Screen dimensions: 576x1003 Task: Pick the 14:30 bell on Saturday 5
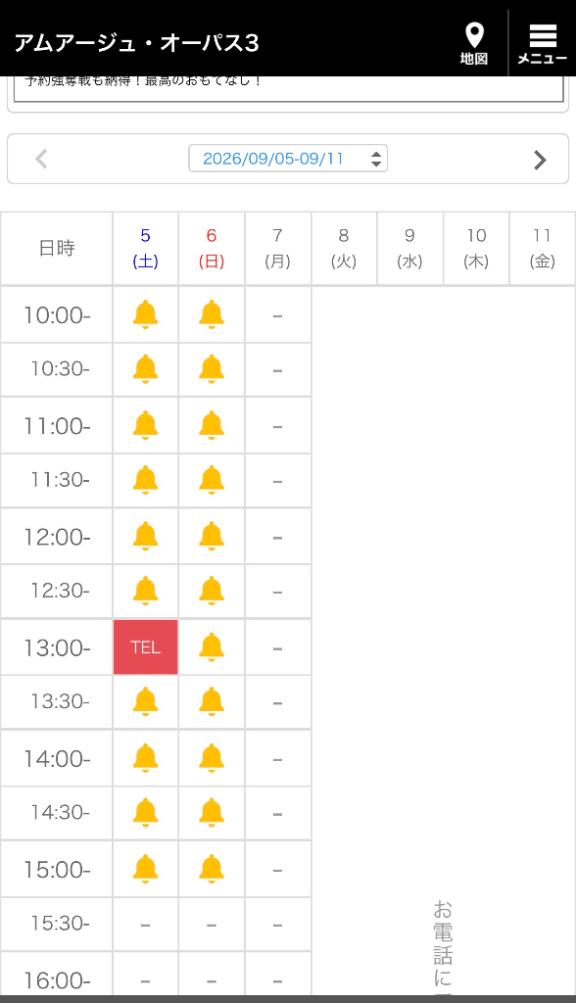coord(145,812)
